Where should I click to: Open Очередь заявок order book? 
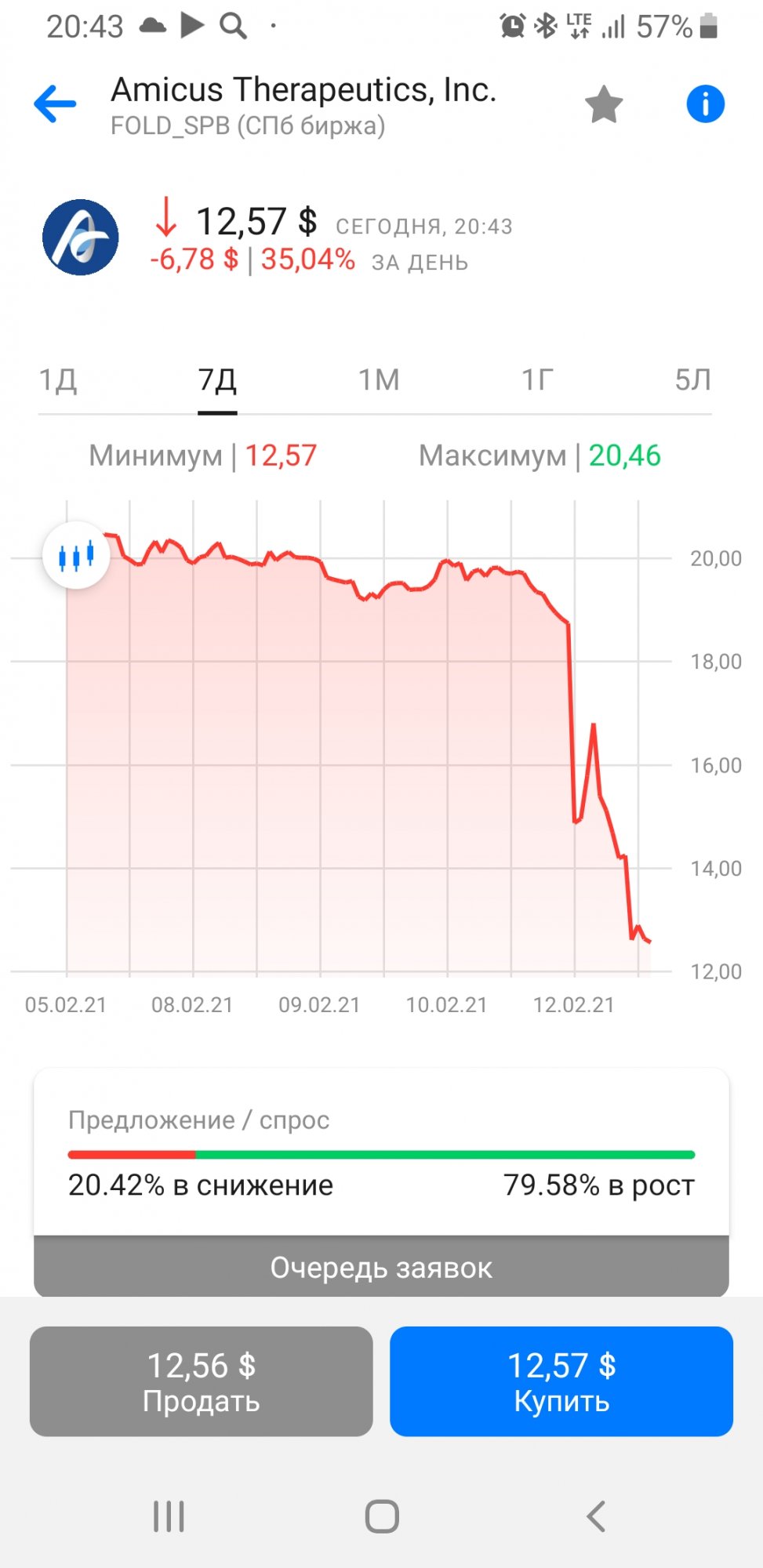[381, 1267]
